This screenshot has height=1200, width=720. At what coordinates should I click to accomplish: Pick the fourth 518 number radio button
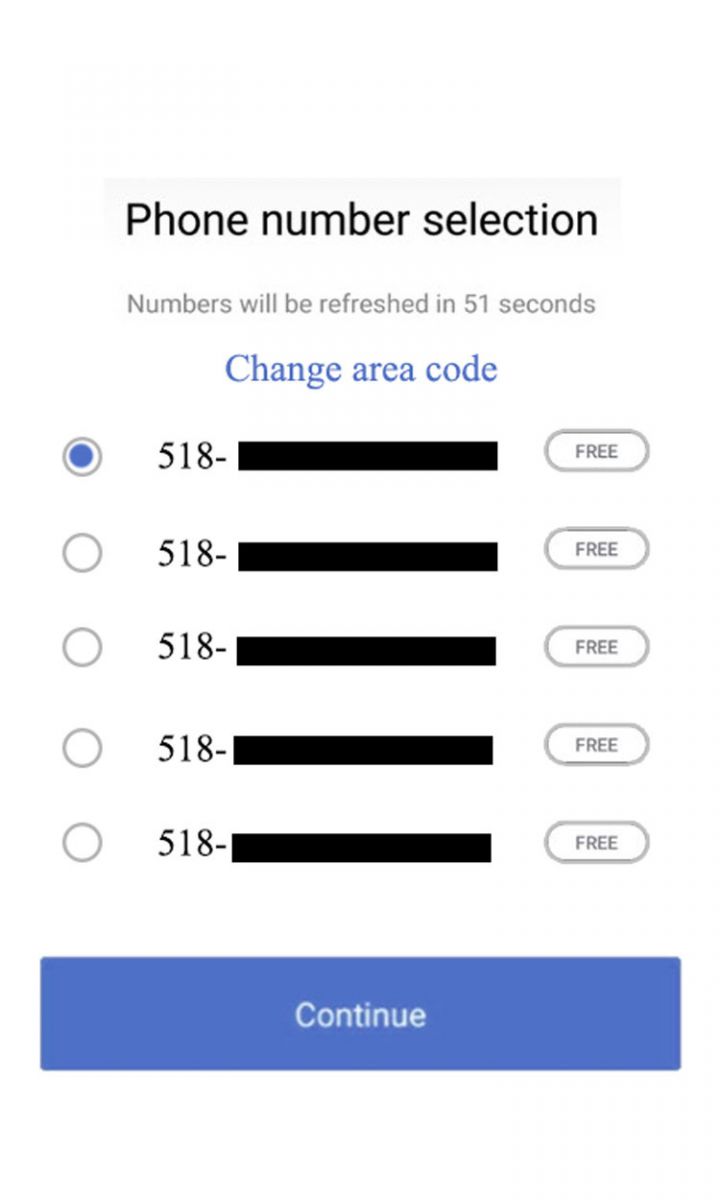[x=82, y=747]
